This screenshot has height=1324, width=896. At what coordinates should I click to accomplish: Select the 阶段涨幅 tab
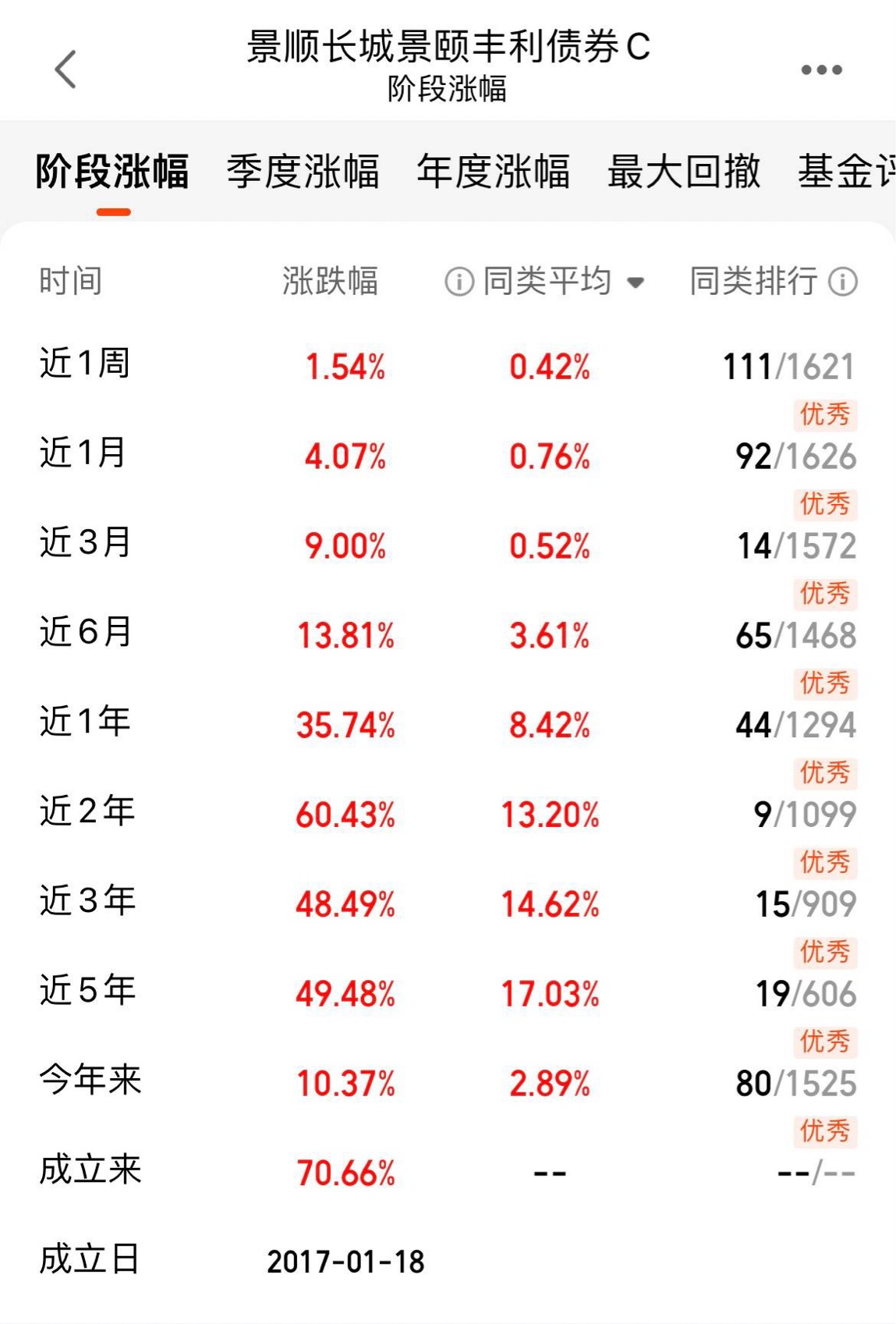[112, 171]
